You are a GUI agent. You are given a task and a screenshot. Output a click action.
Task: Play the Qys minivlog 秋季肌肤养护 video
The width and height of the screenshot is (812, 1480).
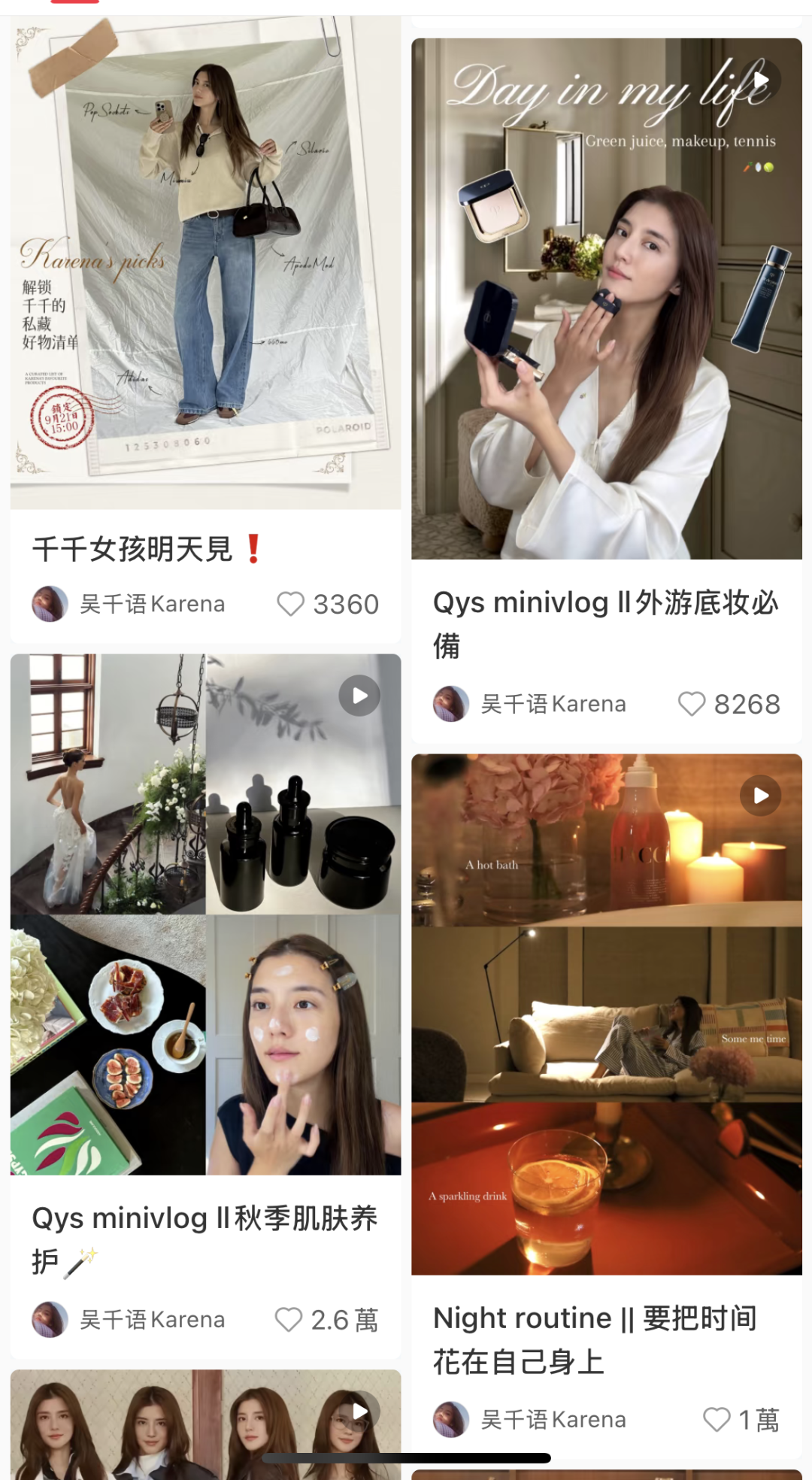point(359,694)
